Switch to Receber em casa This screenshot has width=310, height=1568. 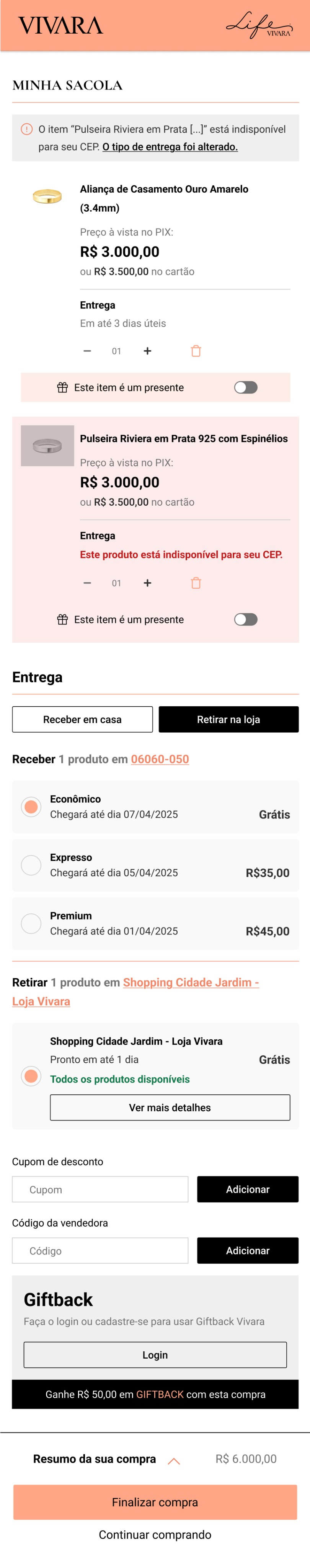tap(82, 719)
